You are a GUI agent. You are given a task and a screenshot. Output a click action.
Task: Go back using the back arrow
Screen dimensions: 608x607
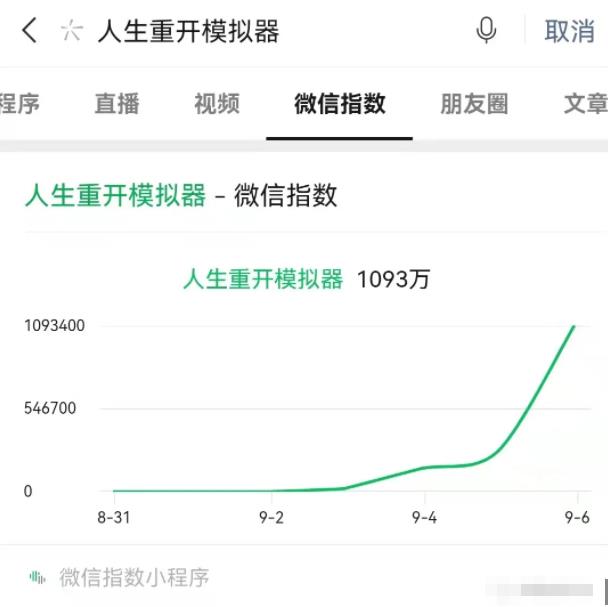pos(29,31)
